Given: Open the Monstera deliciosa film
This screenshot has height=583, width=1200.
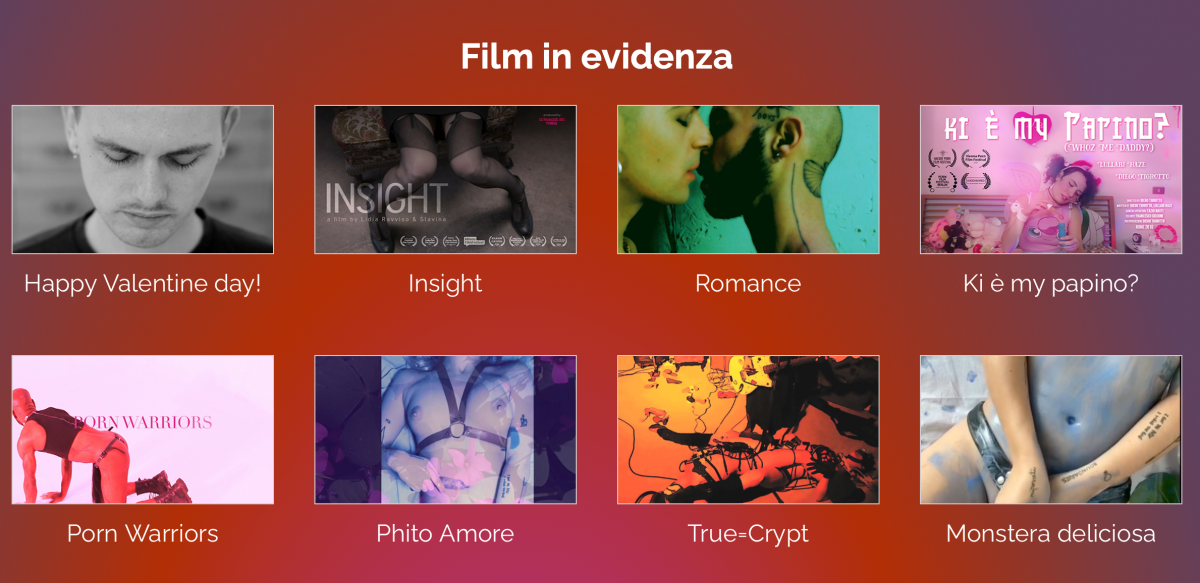Looking at the screenshot, I should 1050,430.
